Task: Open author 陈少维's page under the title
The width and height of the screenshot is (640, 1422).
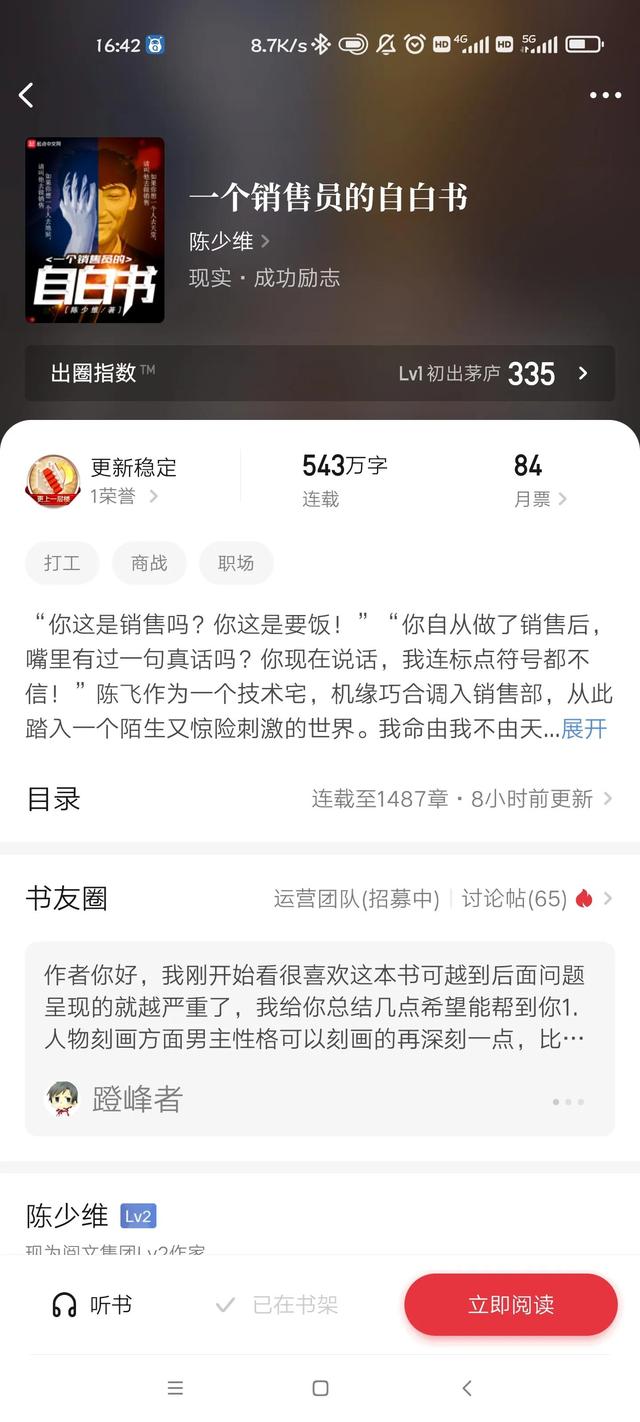Action: (x=229, y=242)
